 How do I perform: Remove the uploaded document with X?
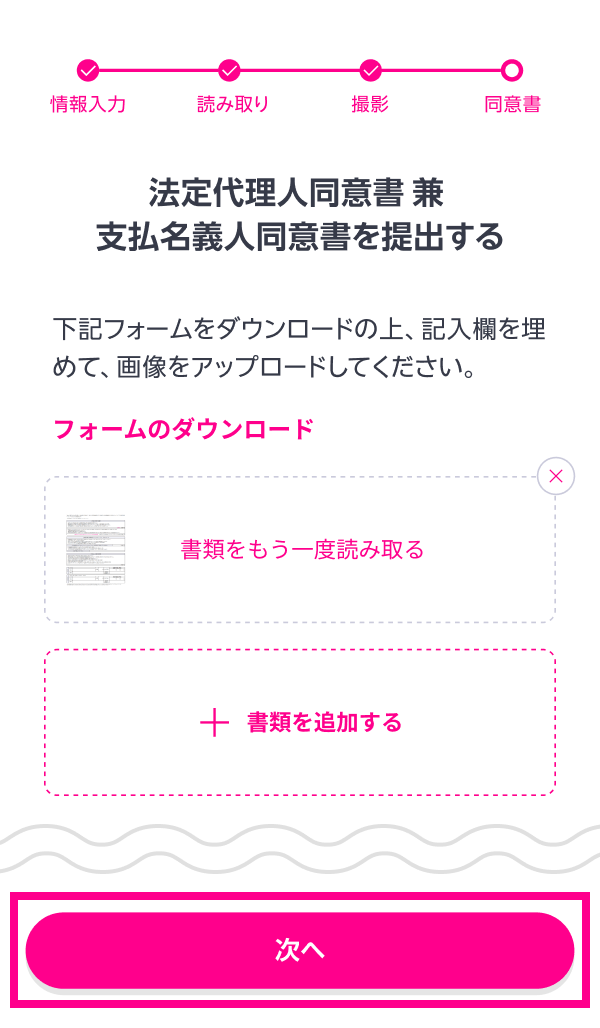pos(556,477)
